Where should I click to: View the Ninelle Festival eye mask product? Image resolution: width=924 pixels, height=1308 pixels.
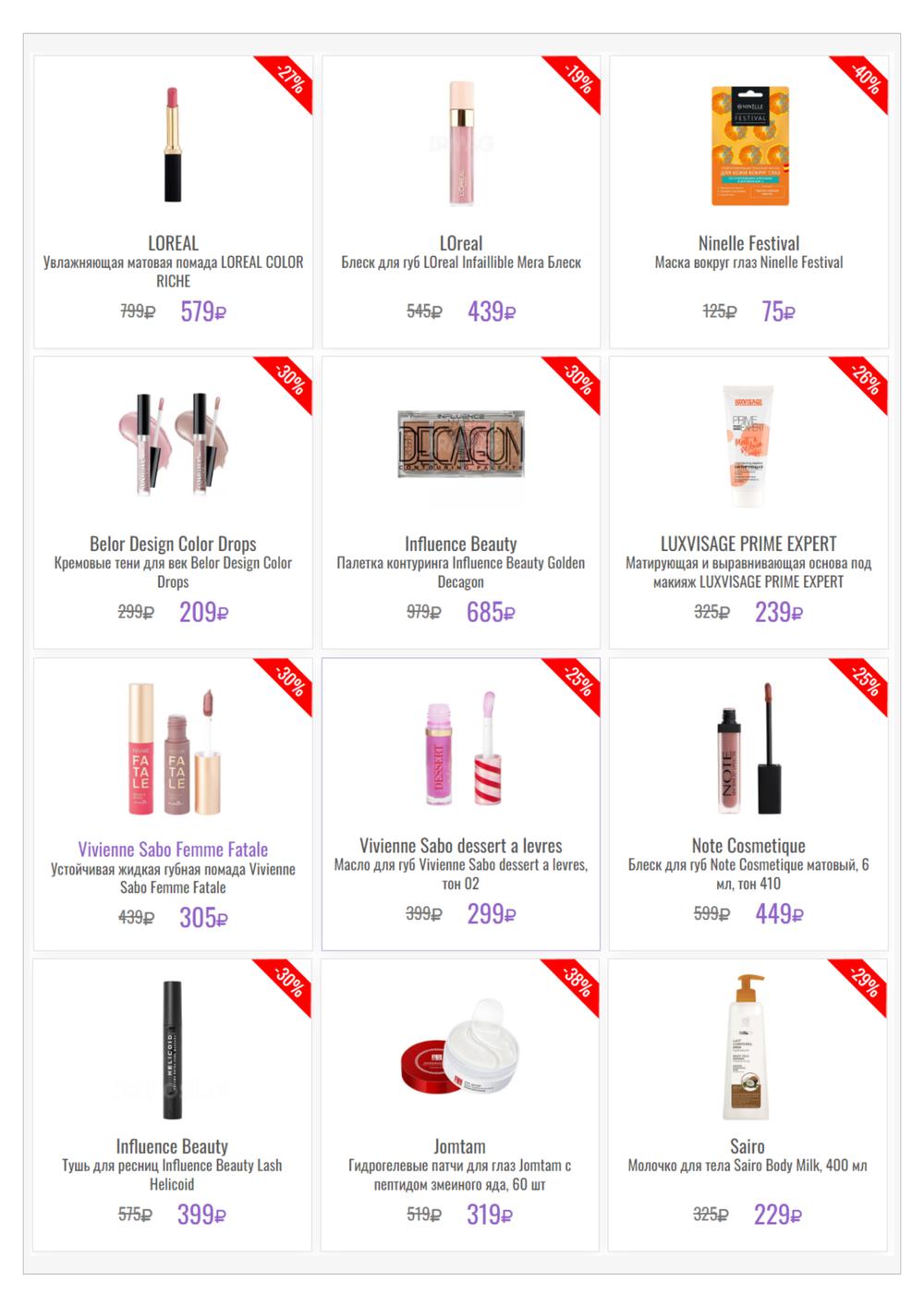pos(748,202)
